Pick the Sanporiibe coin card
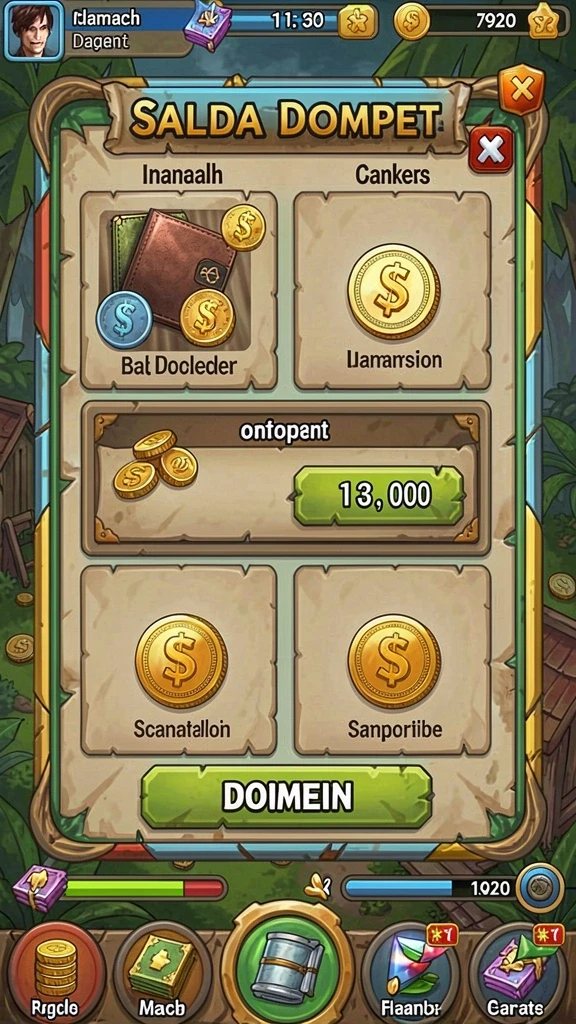Viewport: 576px width, 1024px height. click(x=392, y=660)
